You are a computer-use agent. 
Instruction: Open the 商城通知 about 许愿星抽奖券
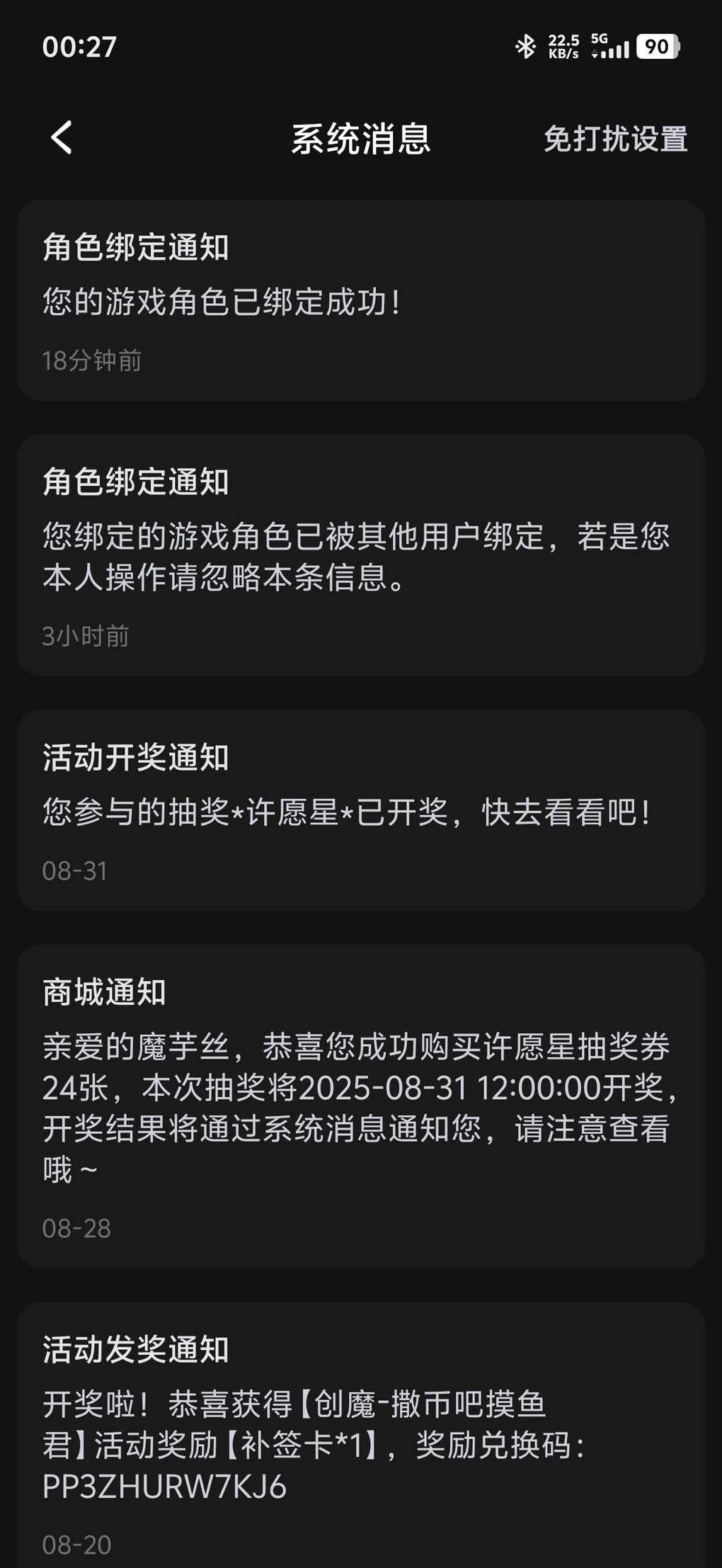[361, 1105]
